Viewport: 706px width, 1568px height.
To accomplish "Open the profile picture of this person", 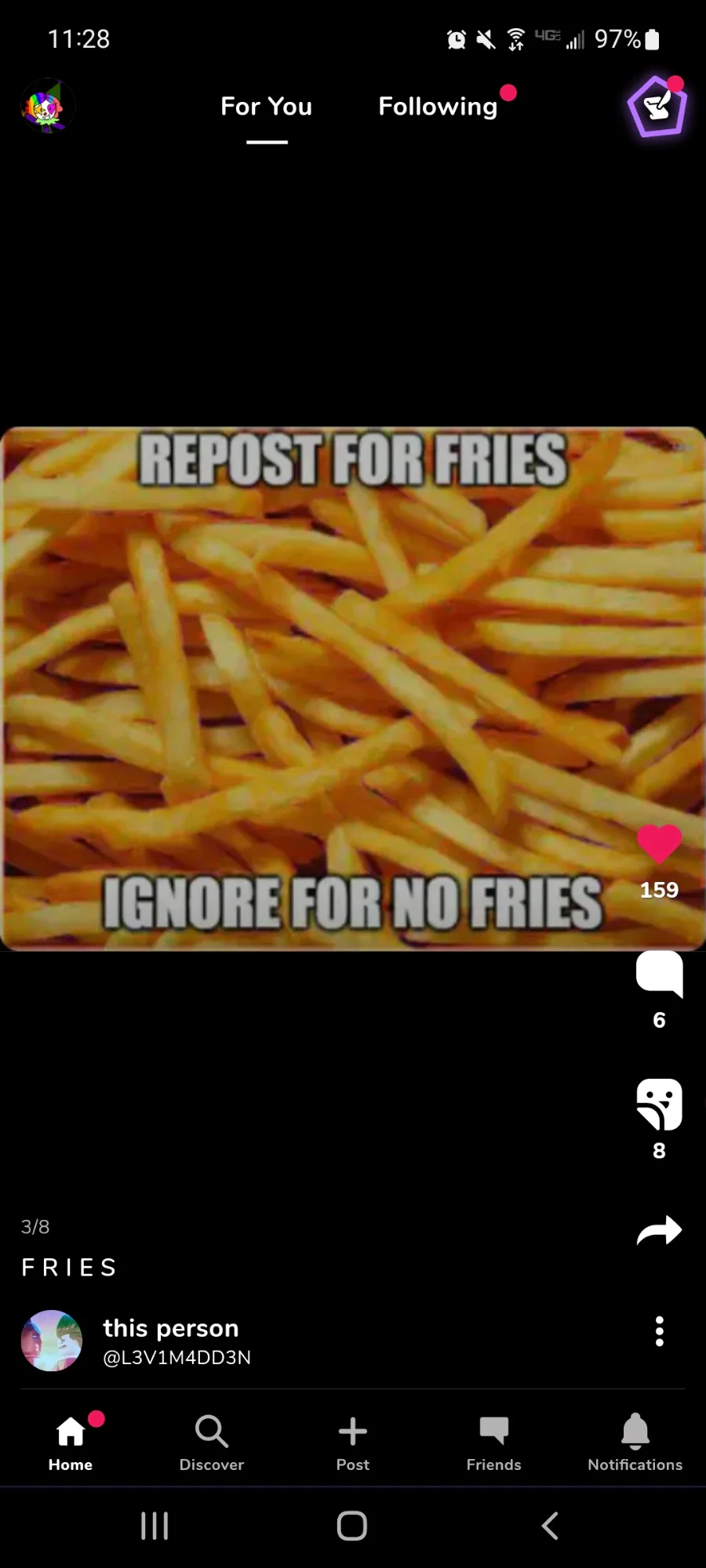I will tap(52, 1341).
